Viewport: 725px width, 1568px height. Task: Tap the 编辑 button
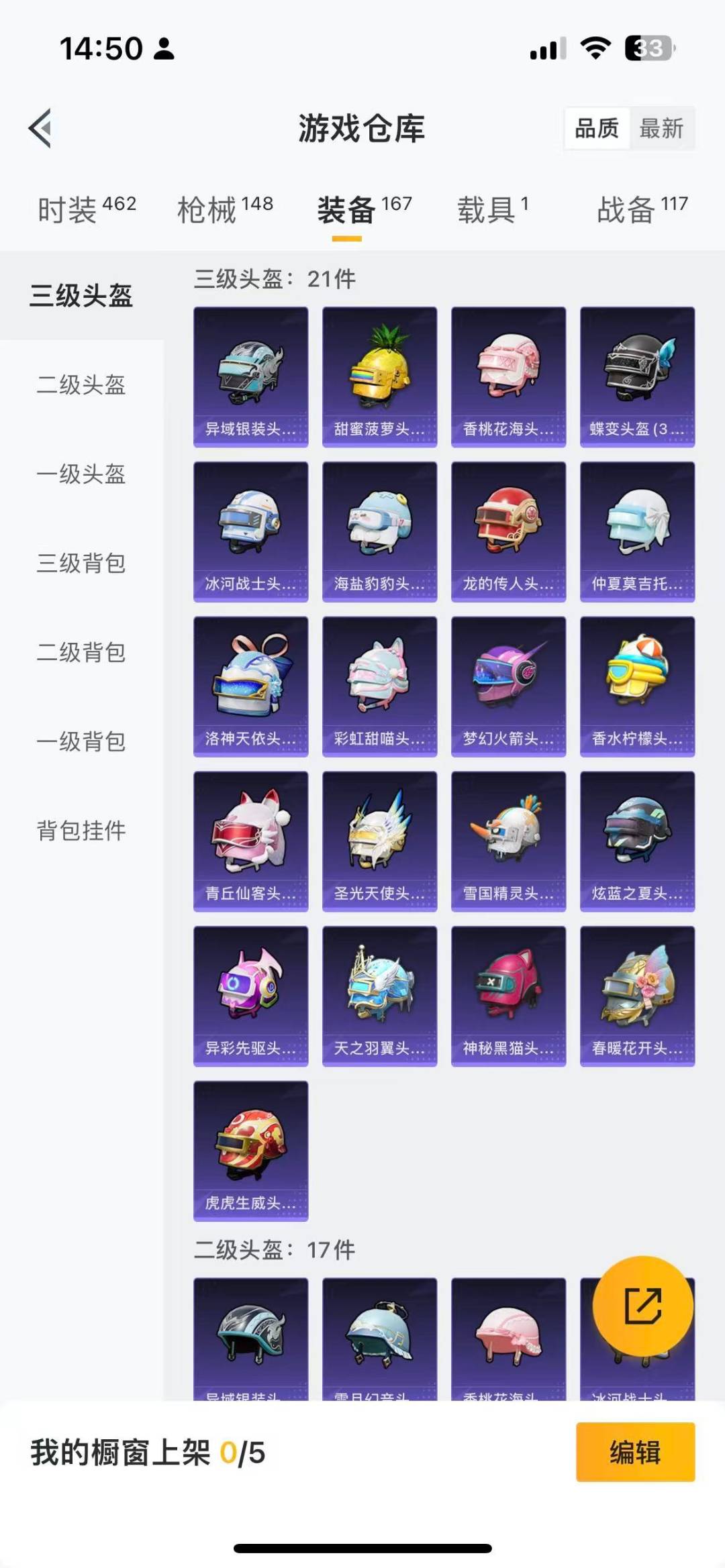pos(635,1452)
